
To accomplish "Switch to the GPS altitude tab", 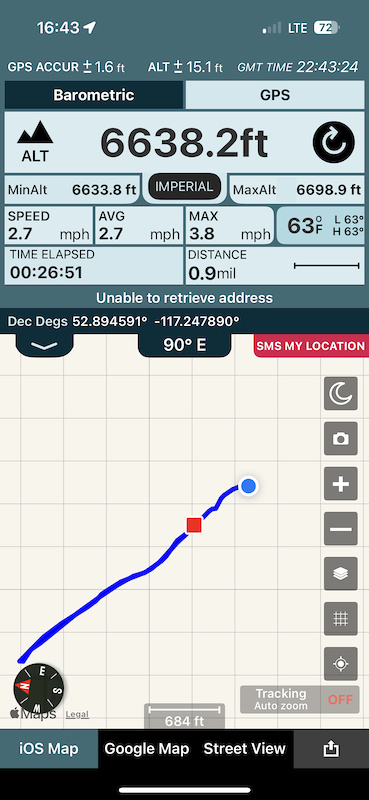I will tap(275, 95).
